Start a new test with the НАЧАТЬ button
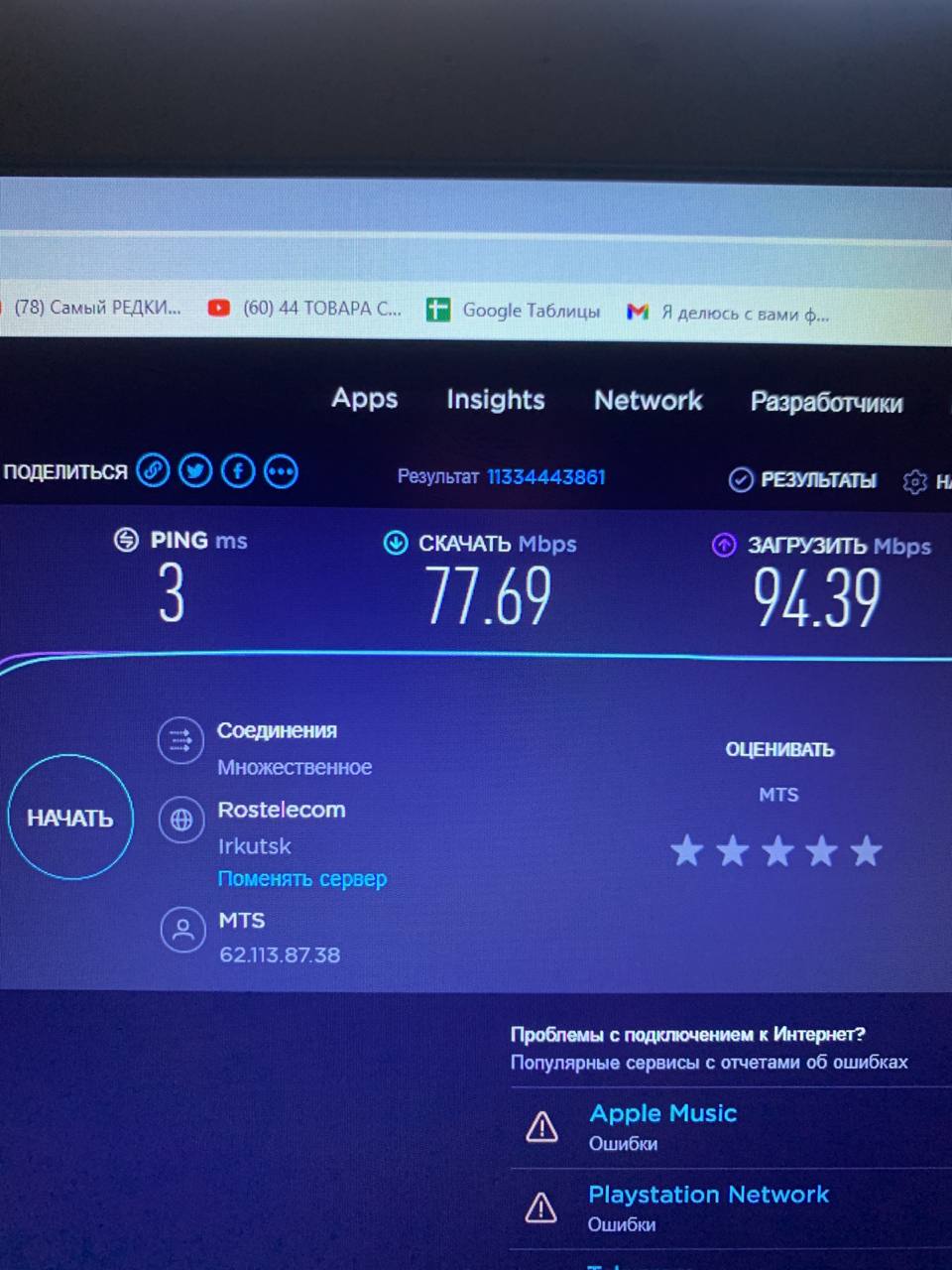The width and height of the screenshot is (952, 1270). coord(70,818)
